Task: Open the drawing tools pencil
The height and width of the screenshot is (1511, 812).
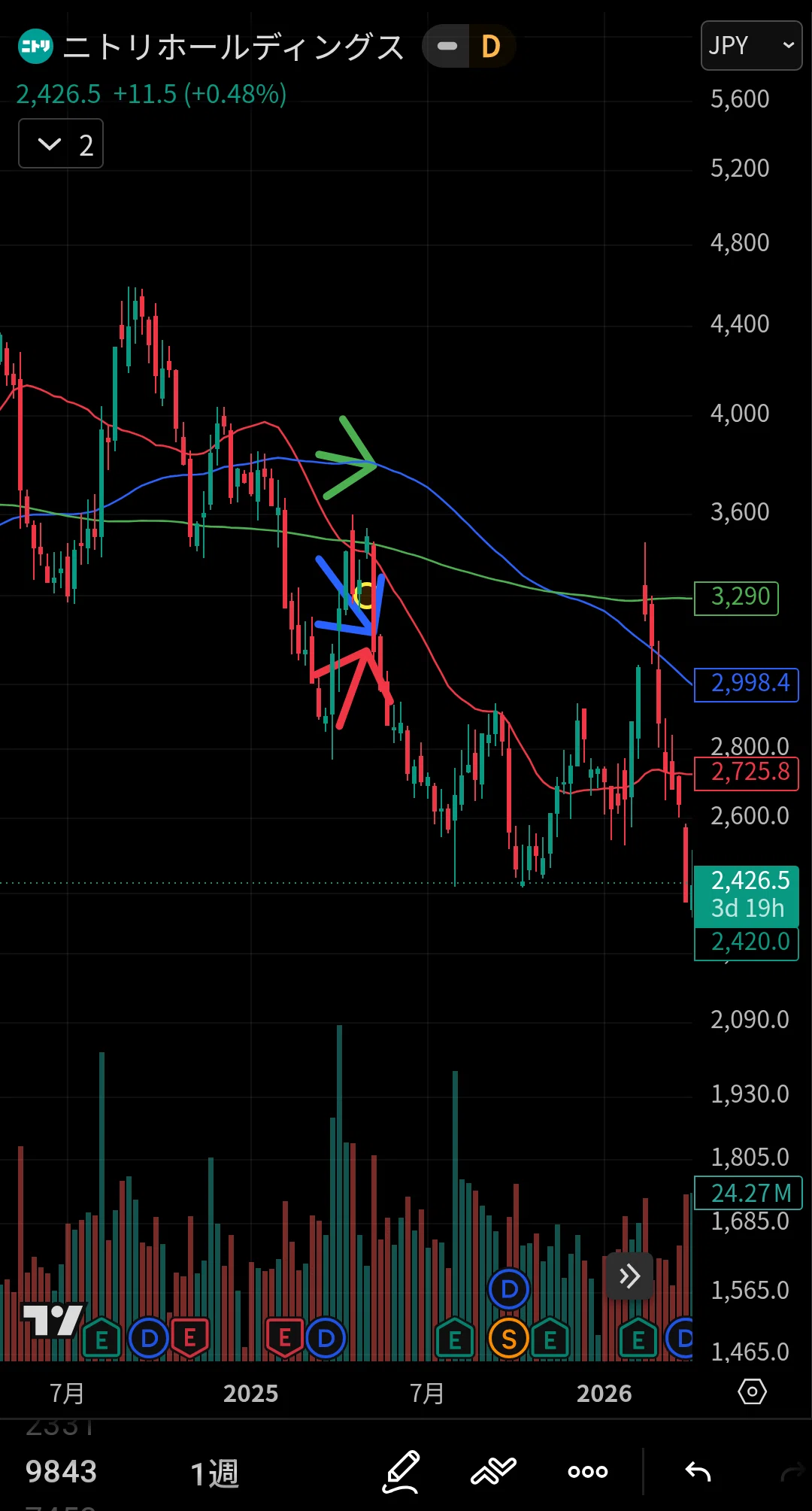Action: click(401, 1471)
